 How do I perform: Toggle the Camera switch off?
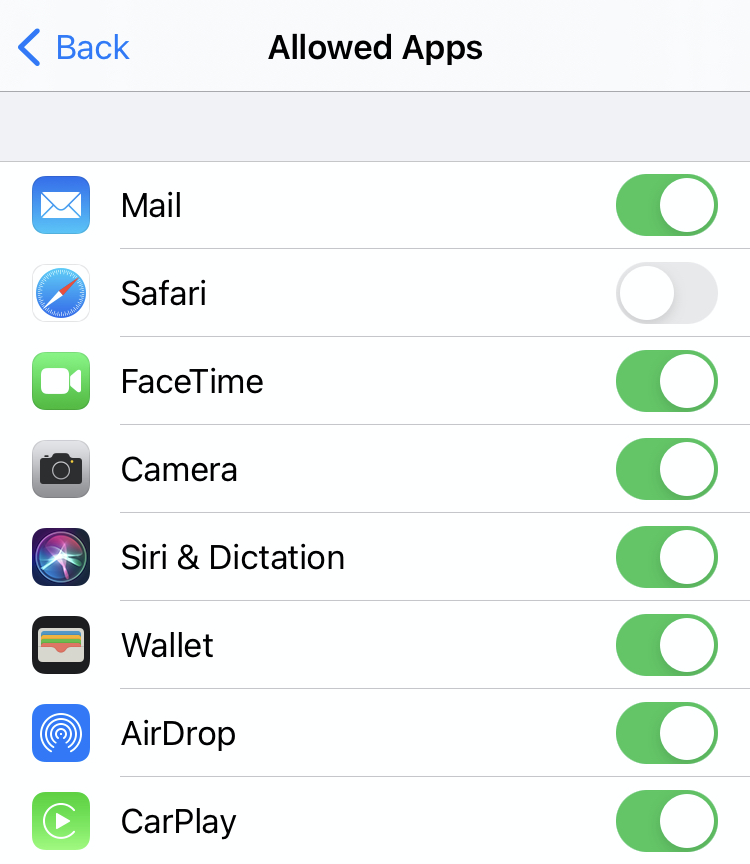[666, 469]
